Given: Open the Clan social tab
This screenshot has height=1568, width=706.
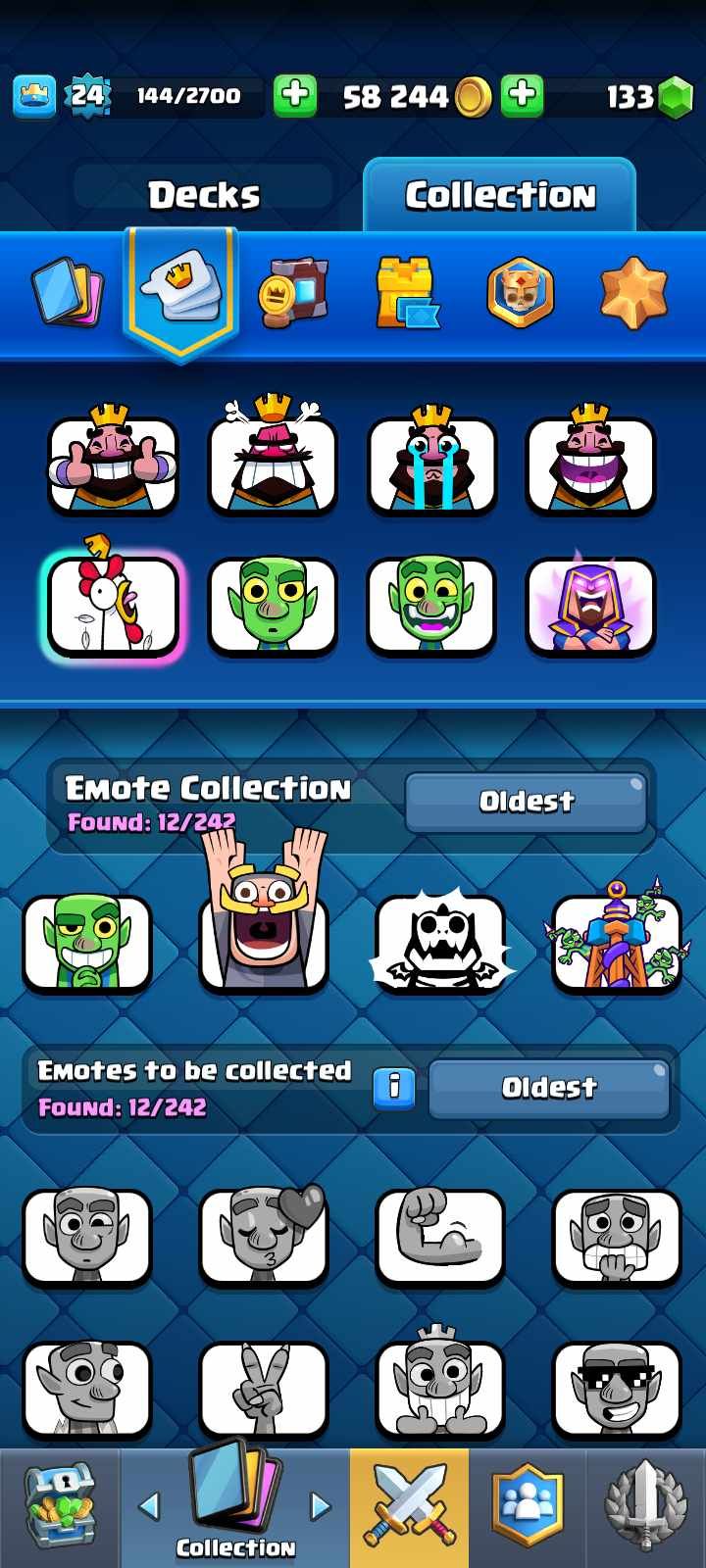Looking at the screenshot, I should coord(528,1507).
